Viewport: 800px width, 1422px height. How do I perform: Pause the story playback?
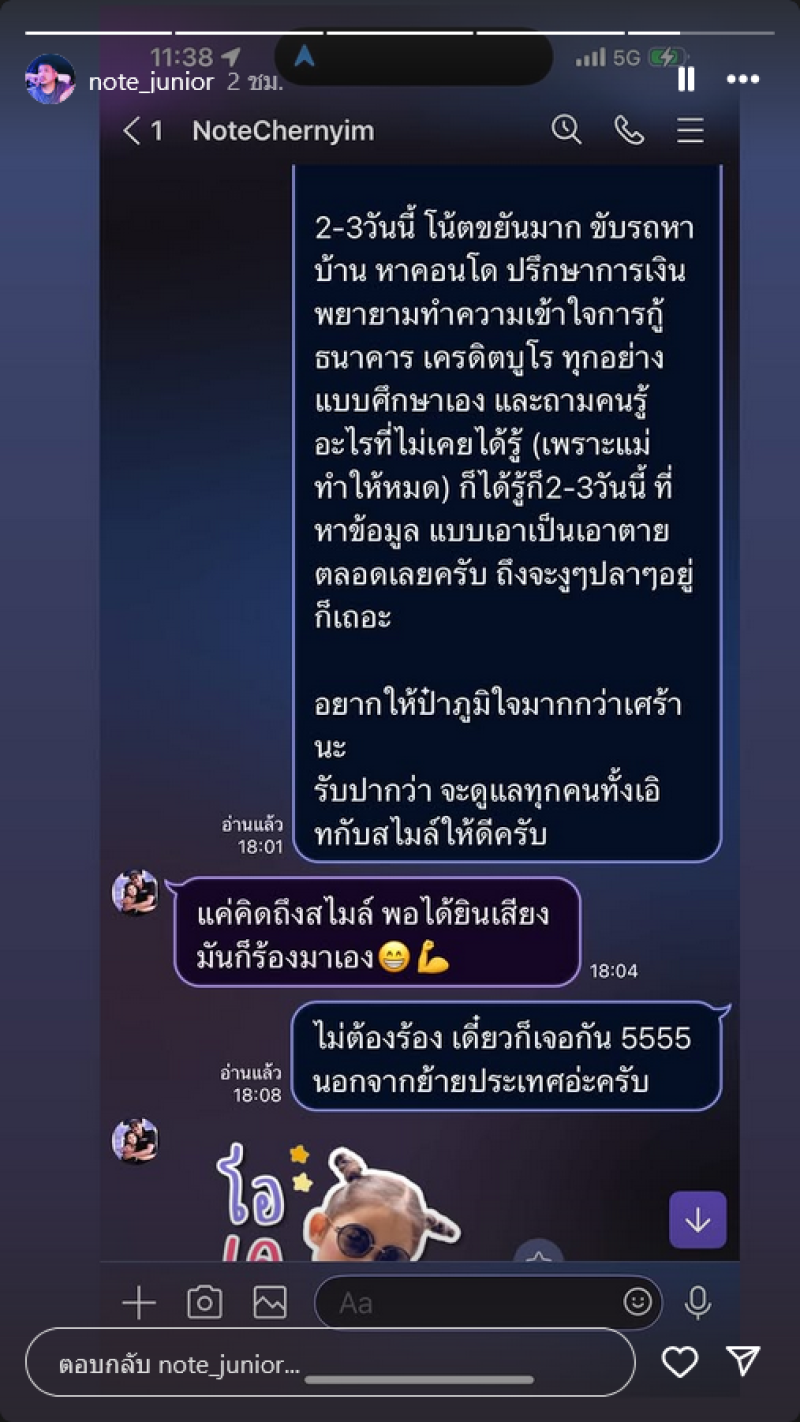coord(686,80)
